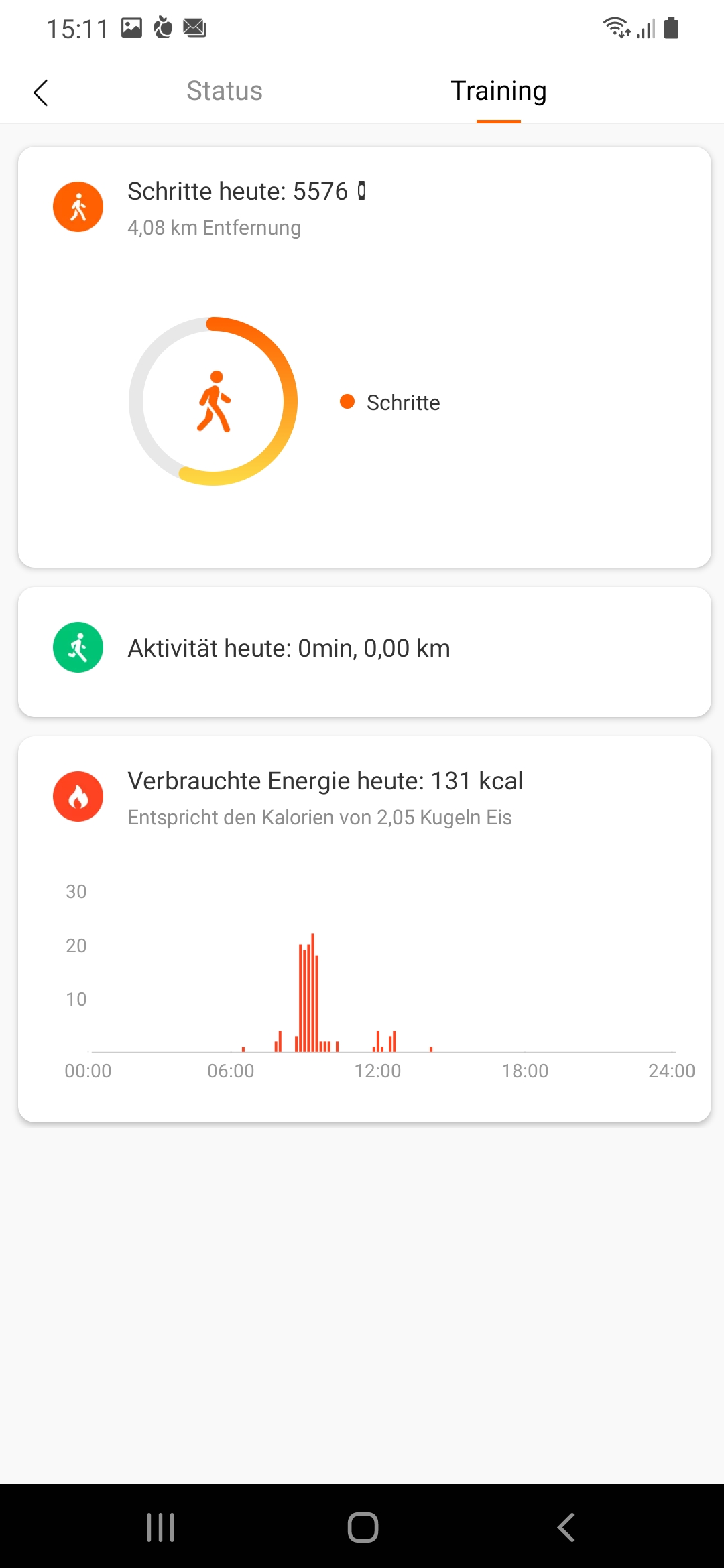Image resolution: width=724 pixels, height=1568 pixels.
Task: Select the Training tab
Action: (x=498, y=91)
